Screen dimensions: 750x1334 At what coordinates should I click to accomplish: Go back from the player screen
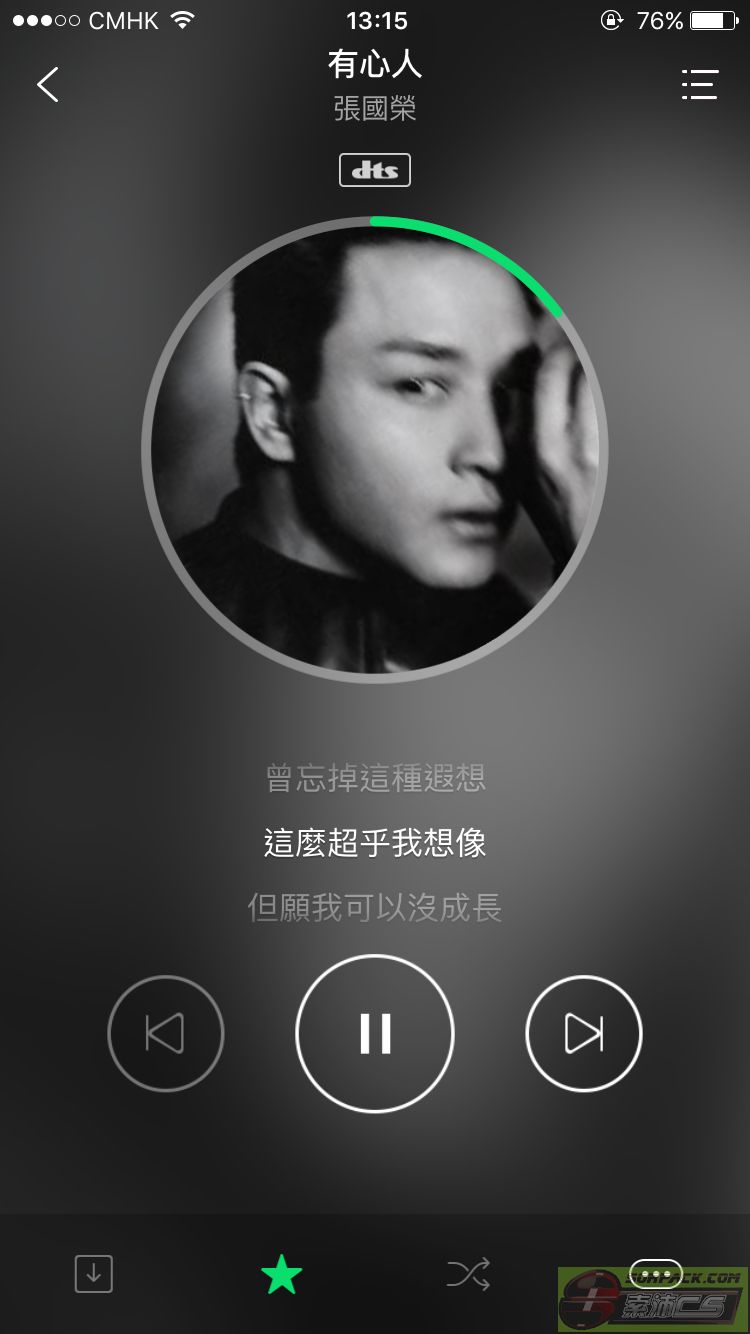[x=48, y=85]
